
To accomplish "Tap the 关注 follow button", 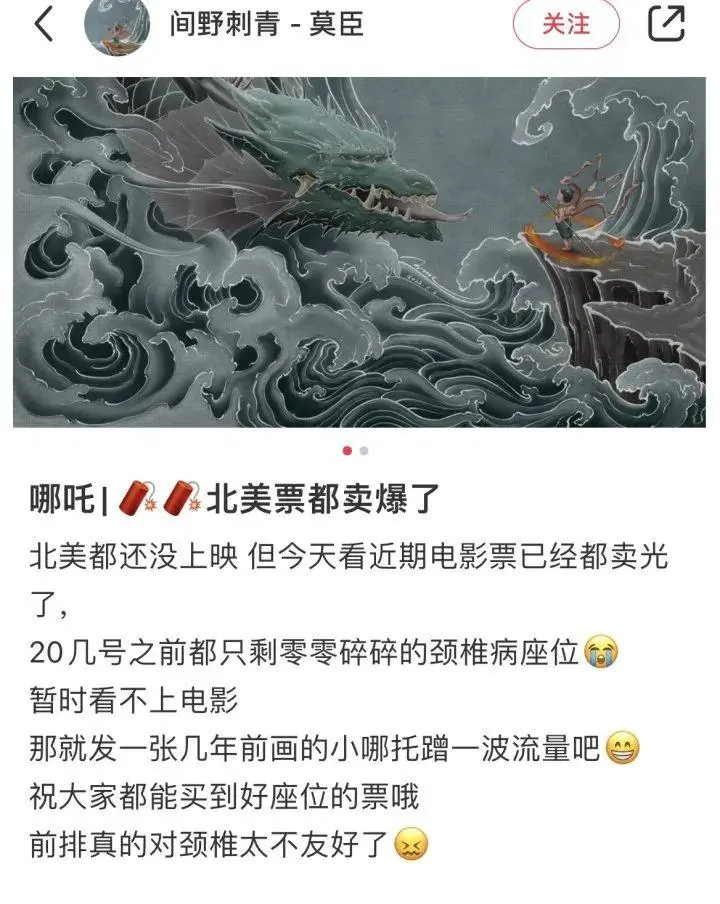I will click(566, 24).
